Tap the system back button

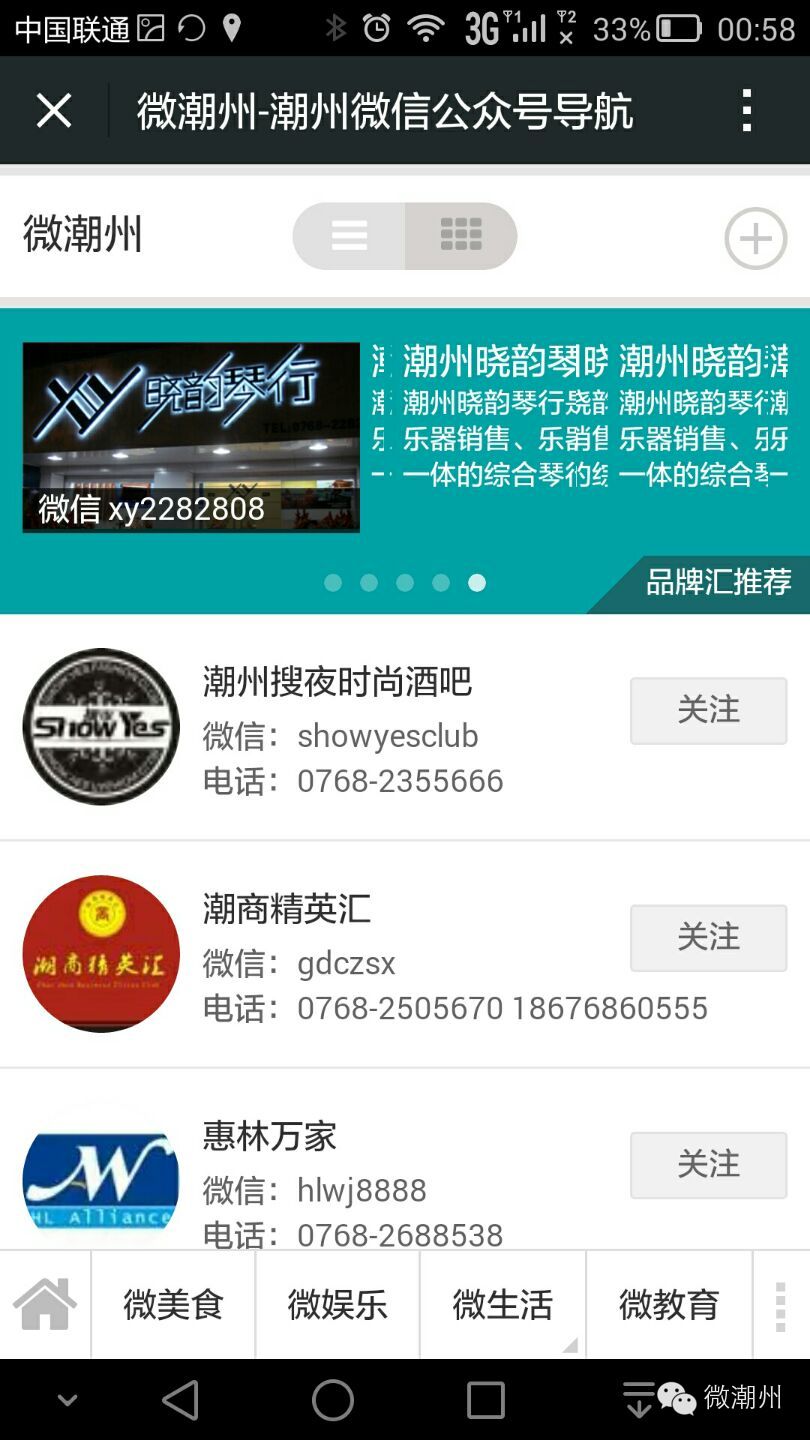(x=181, y=1400)
